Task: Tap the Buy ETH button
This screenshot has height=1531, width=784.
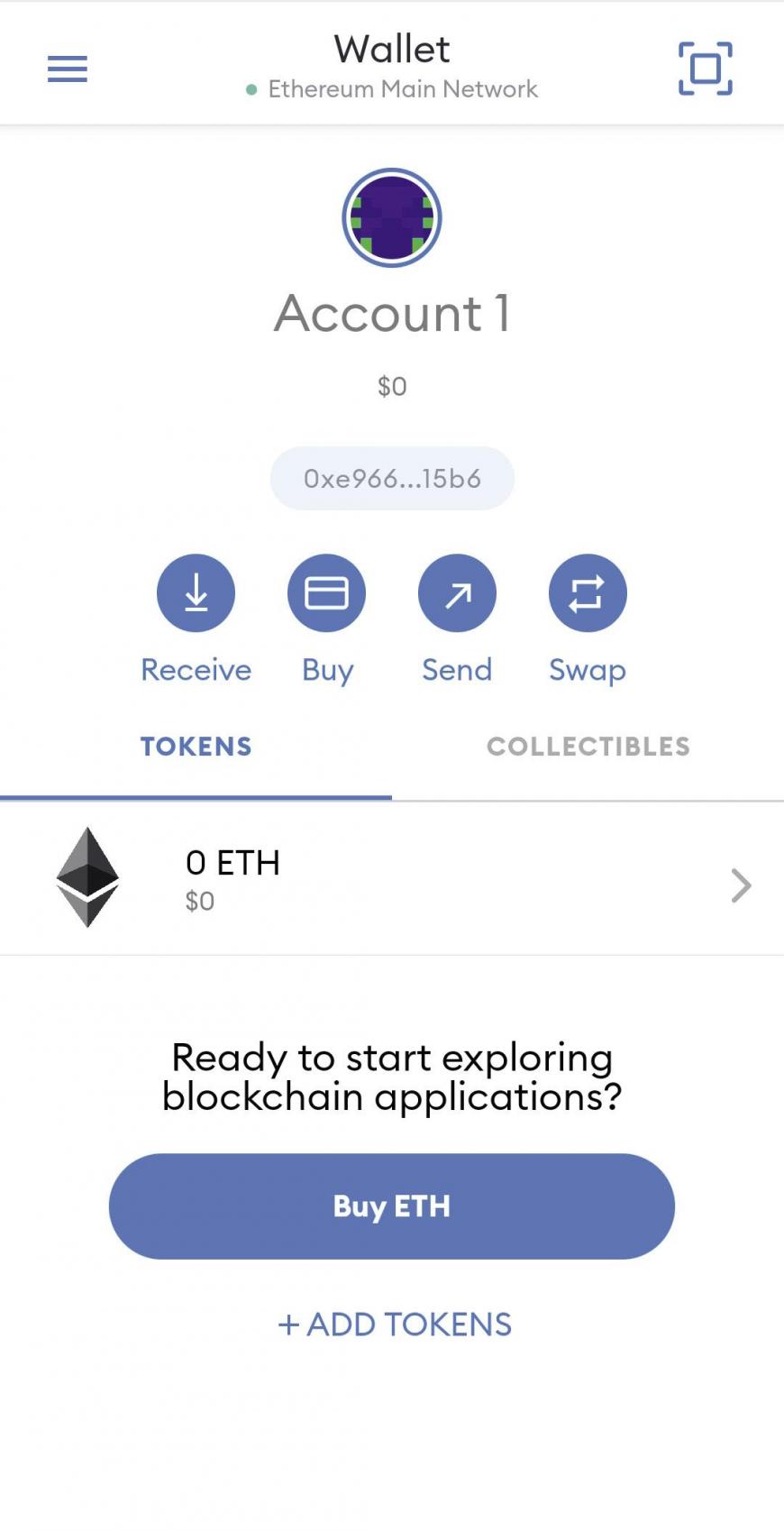Action: click(392, 1206)
